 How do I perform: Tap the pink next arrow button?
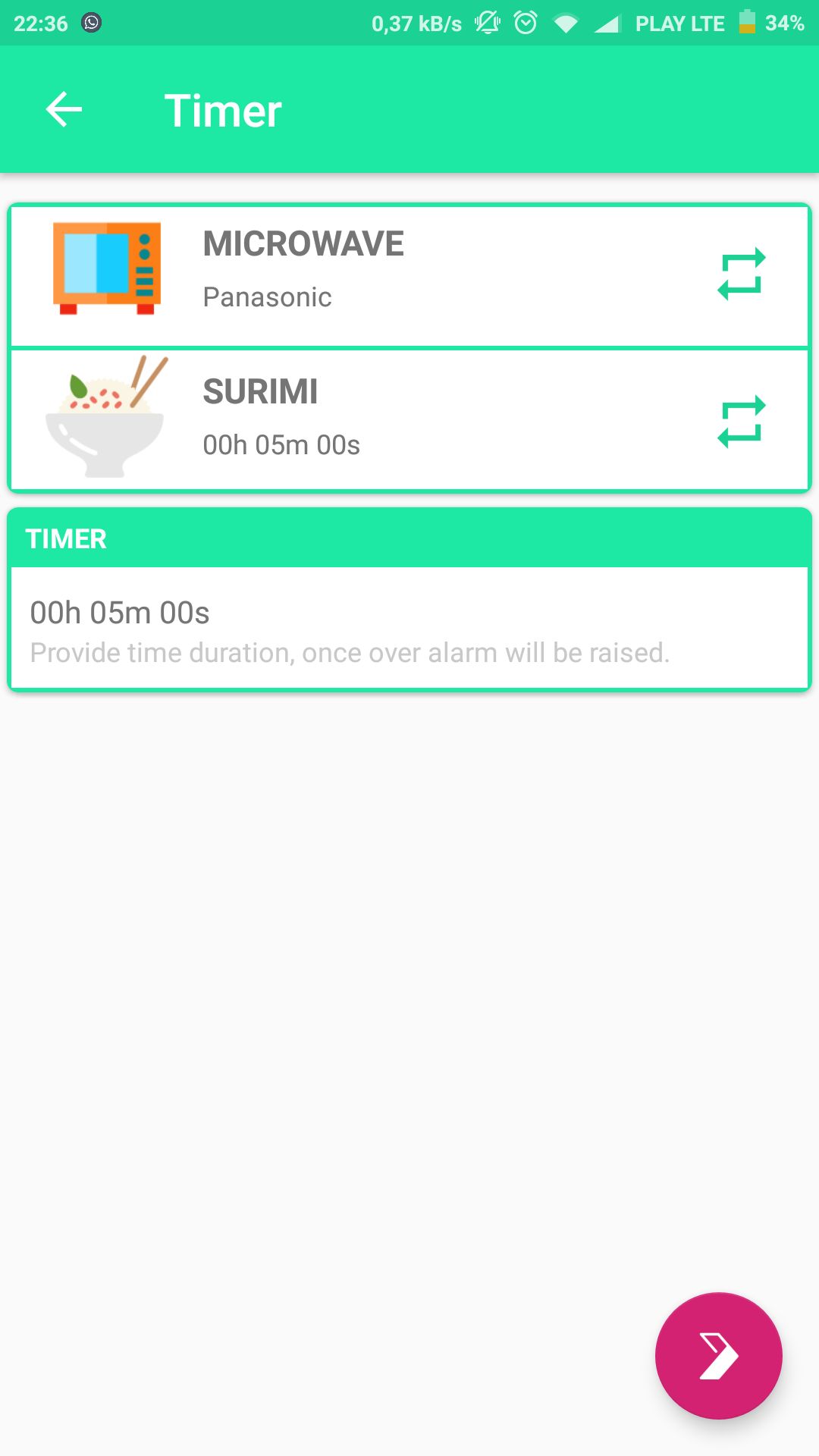tap(718, 1355)
